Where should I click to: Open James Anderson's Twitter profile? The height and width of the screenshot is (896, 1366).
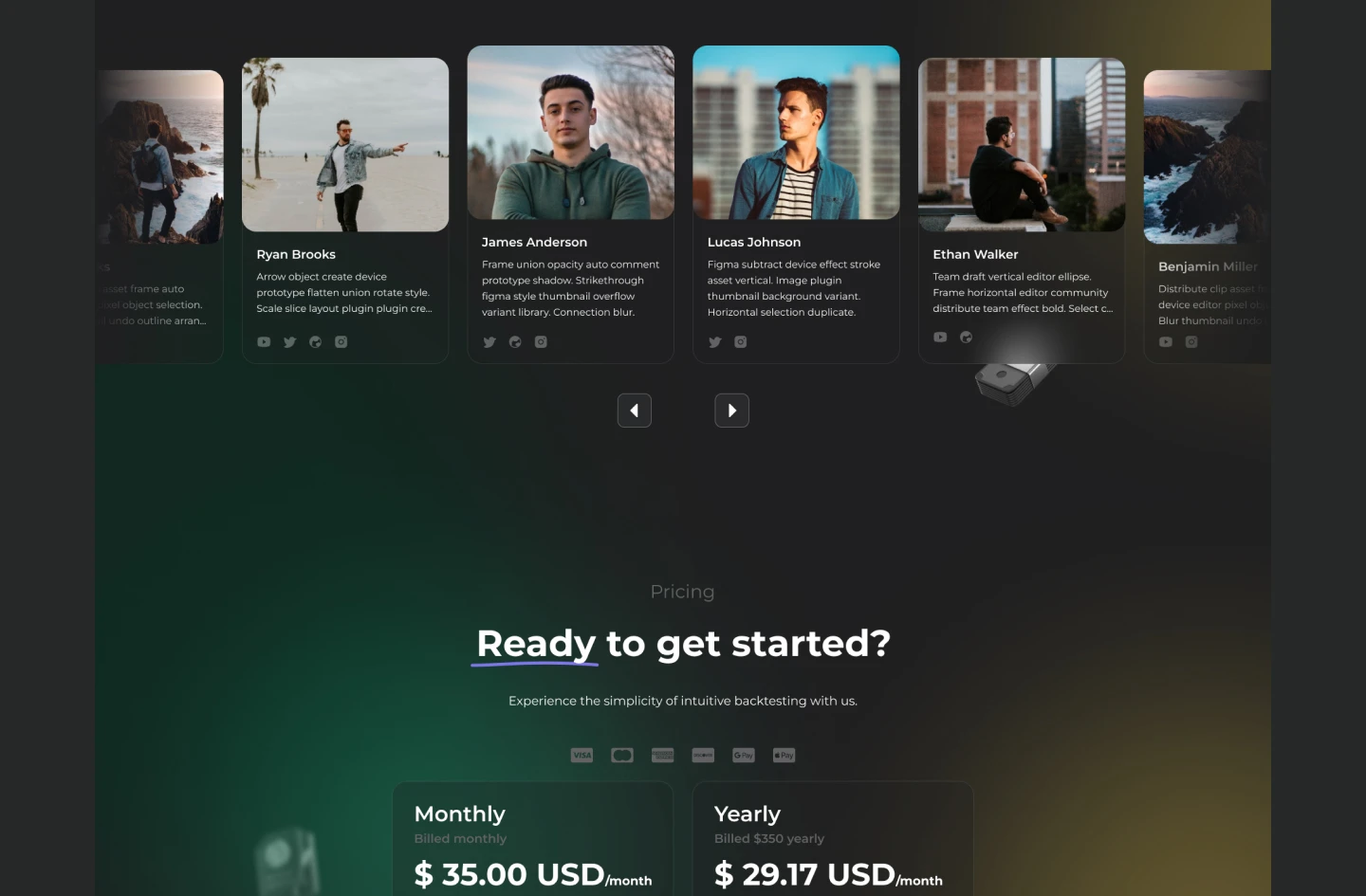pyautogui.click(x=489, y=342)
